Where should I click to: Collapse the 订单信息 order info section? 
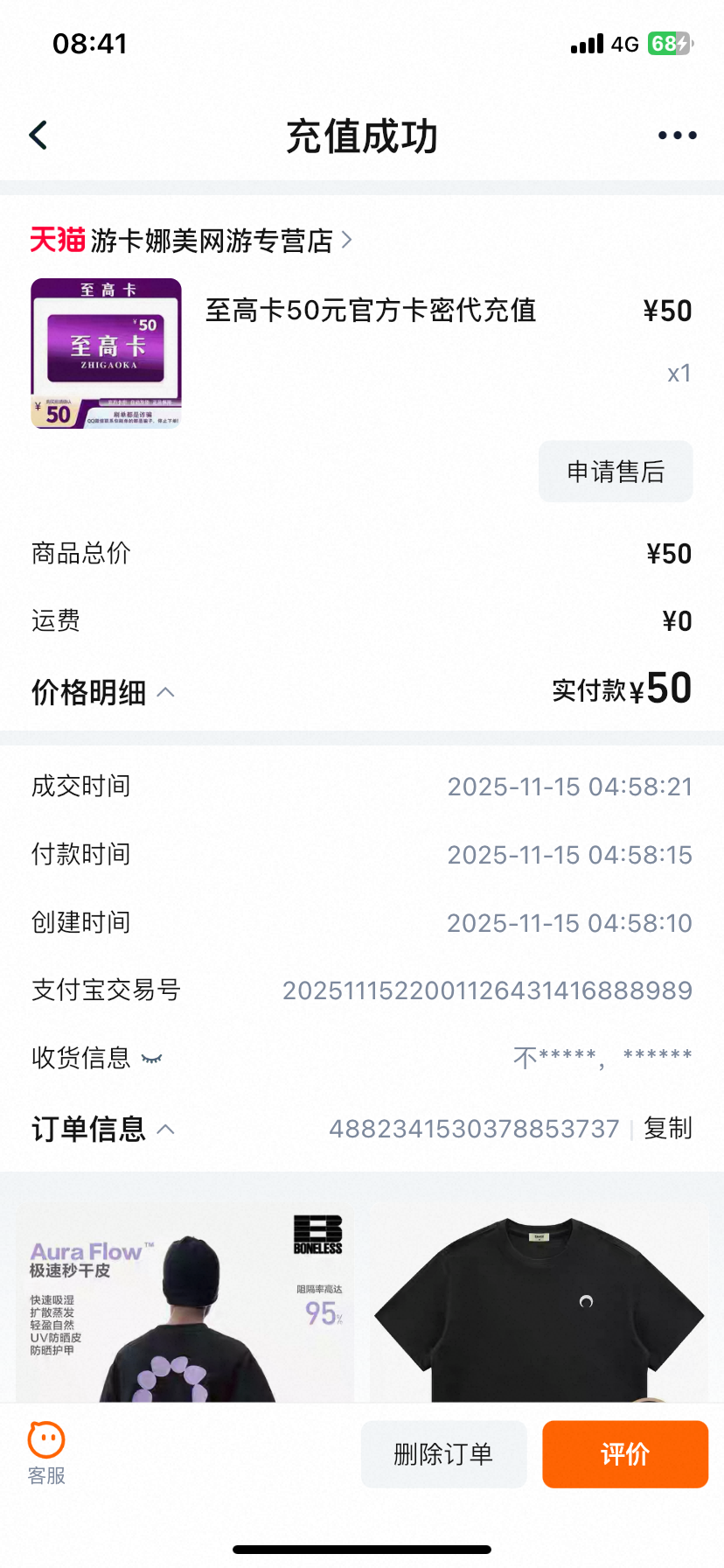(x=166, y=1130)
